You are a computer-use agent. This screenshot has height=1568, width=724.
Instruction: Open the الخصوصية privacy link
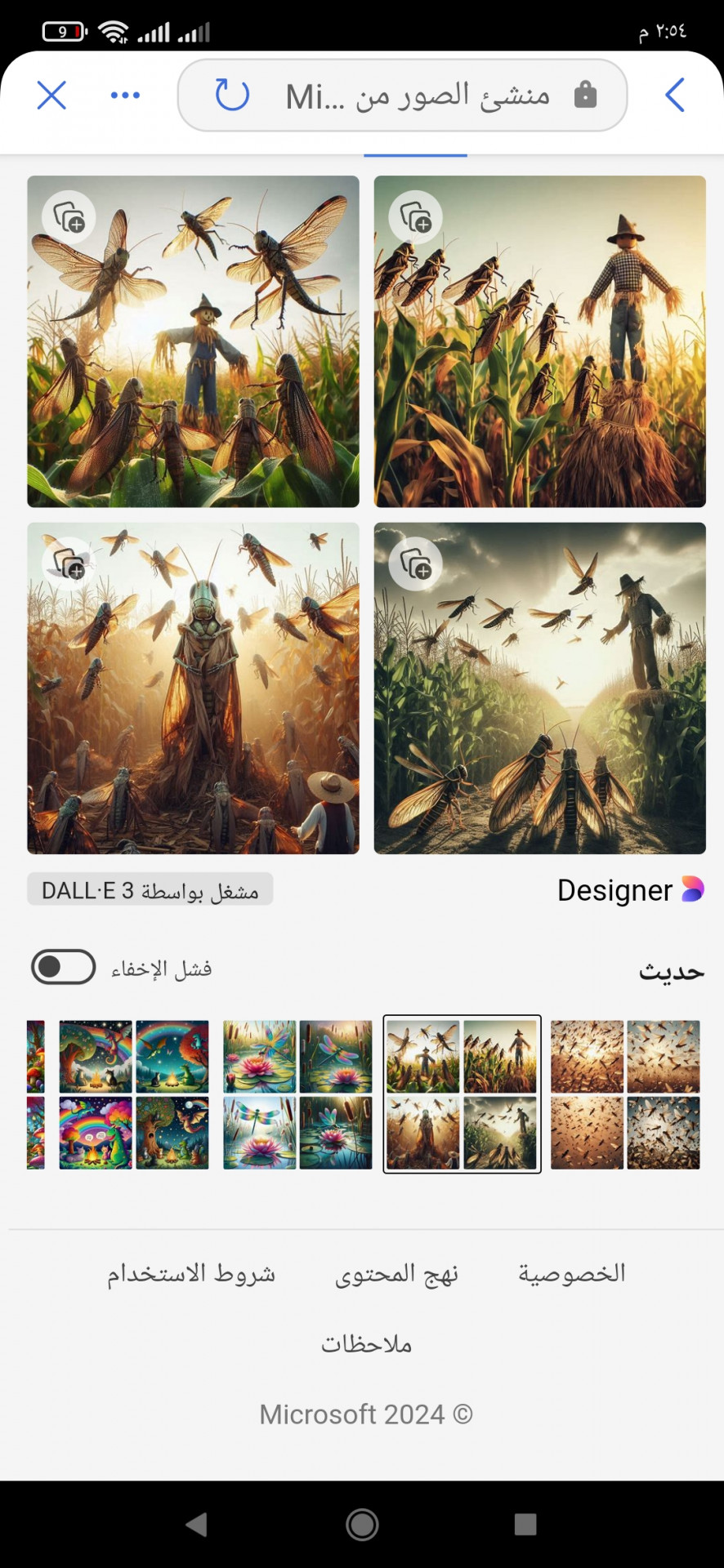[x=571, y=1273]
